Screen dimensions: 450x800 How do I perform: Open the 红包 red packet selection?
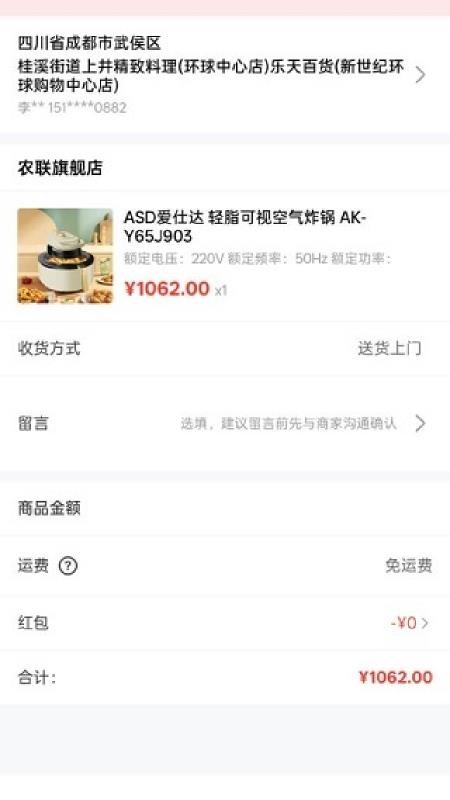(225, 623)
